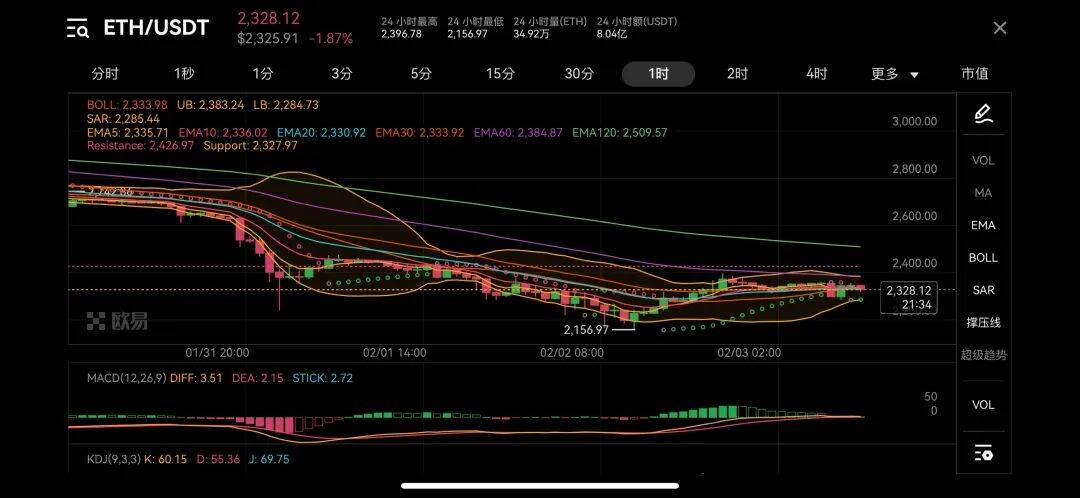Viewport: 1080px width, 498px height.
Task: Open the 市值 view
Action: tap(975, 74)
